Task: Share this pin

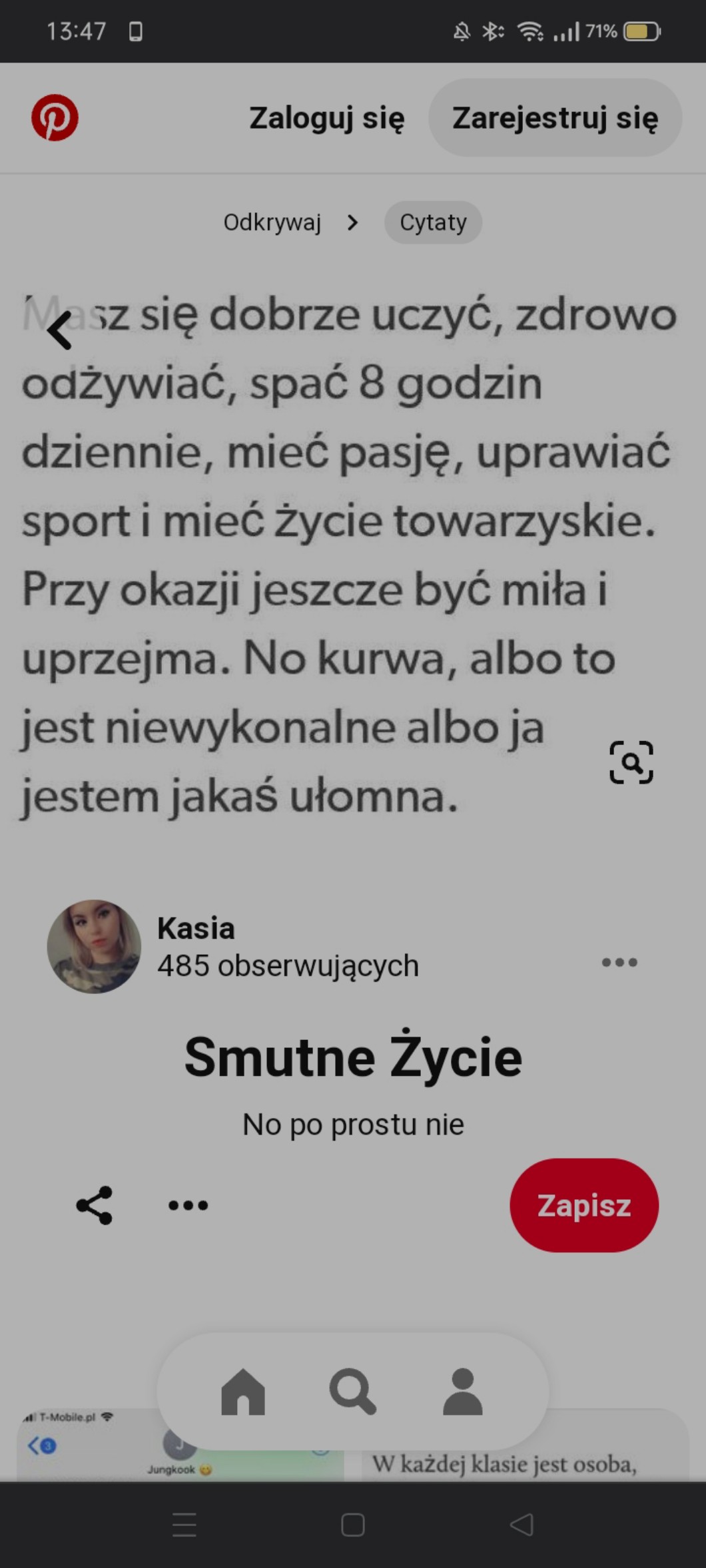Action: click(95, 1205)
